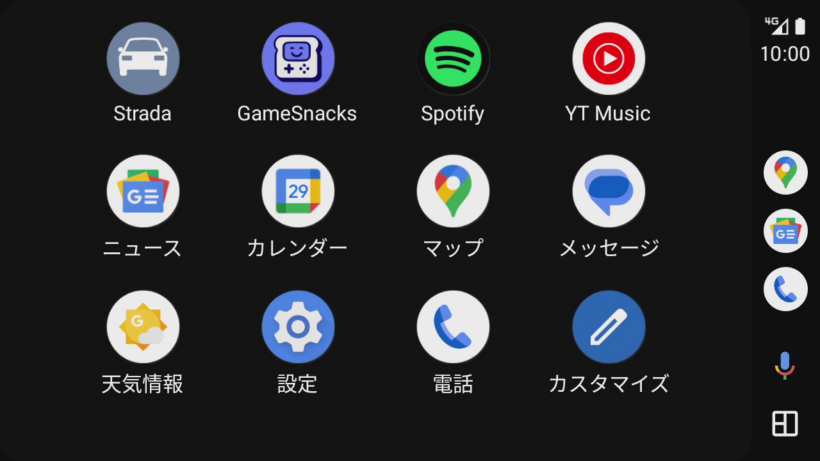
Task: Launch the 電話 app in the grid
Action: point(453,327)
